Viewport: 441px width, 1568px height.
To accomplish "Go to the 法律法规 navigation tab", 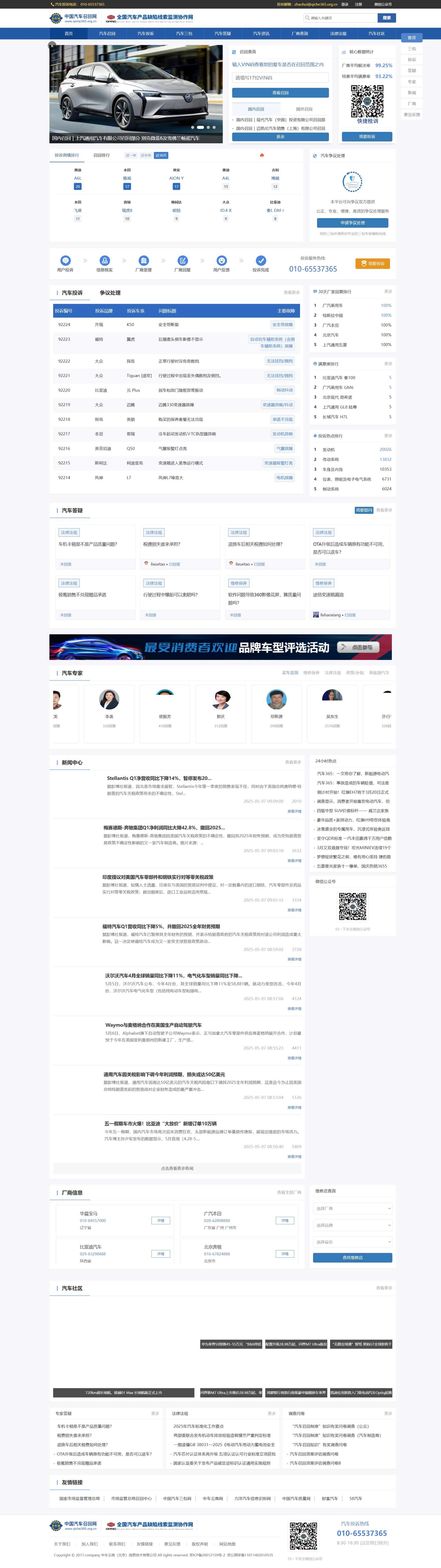I will 338,34.
